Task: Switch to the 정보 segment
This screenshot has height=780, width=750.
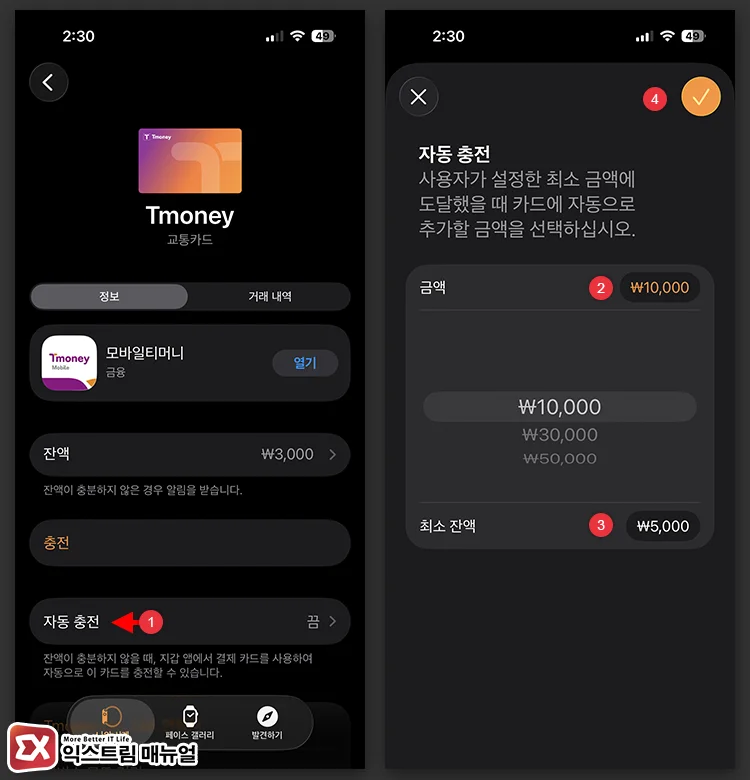Action: point(109,296)
